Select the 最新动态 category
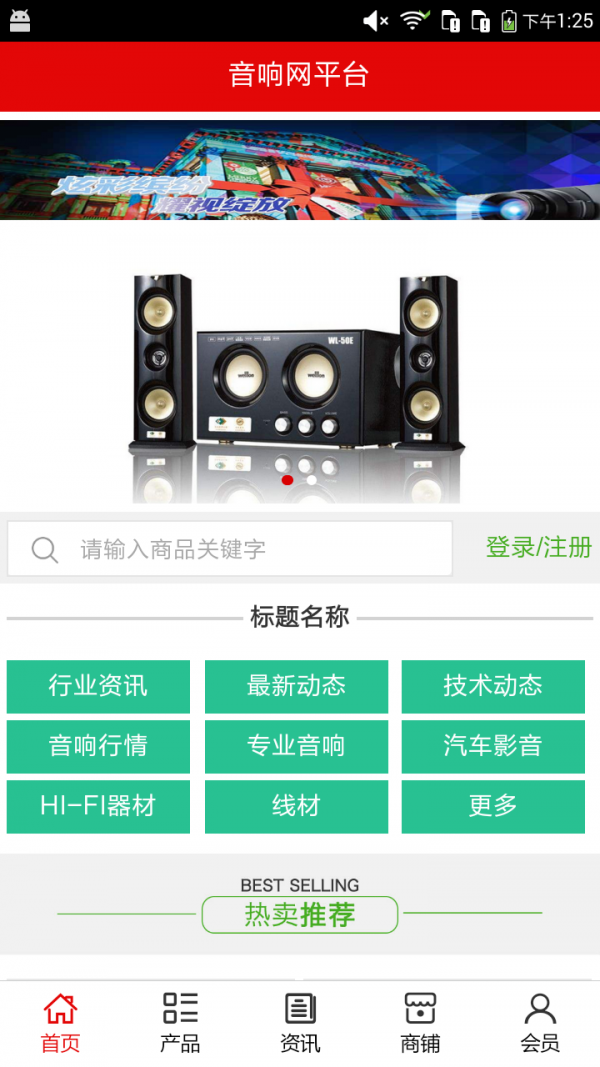600x1067 pixels. (296, 686)
